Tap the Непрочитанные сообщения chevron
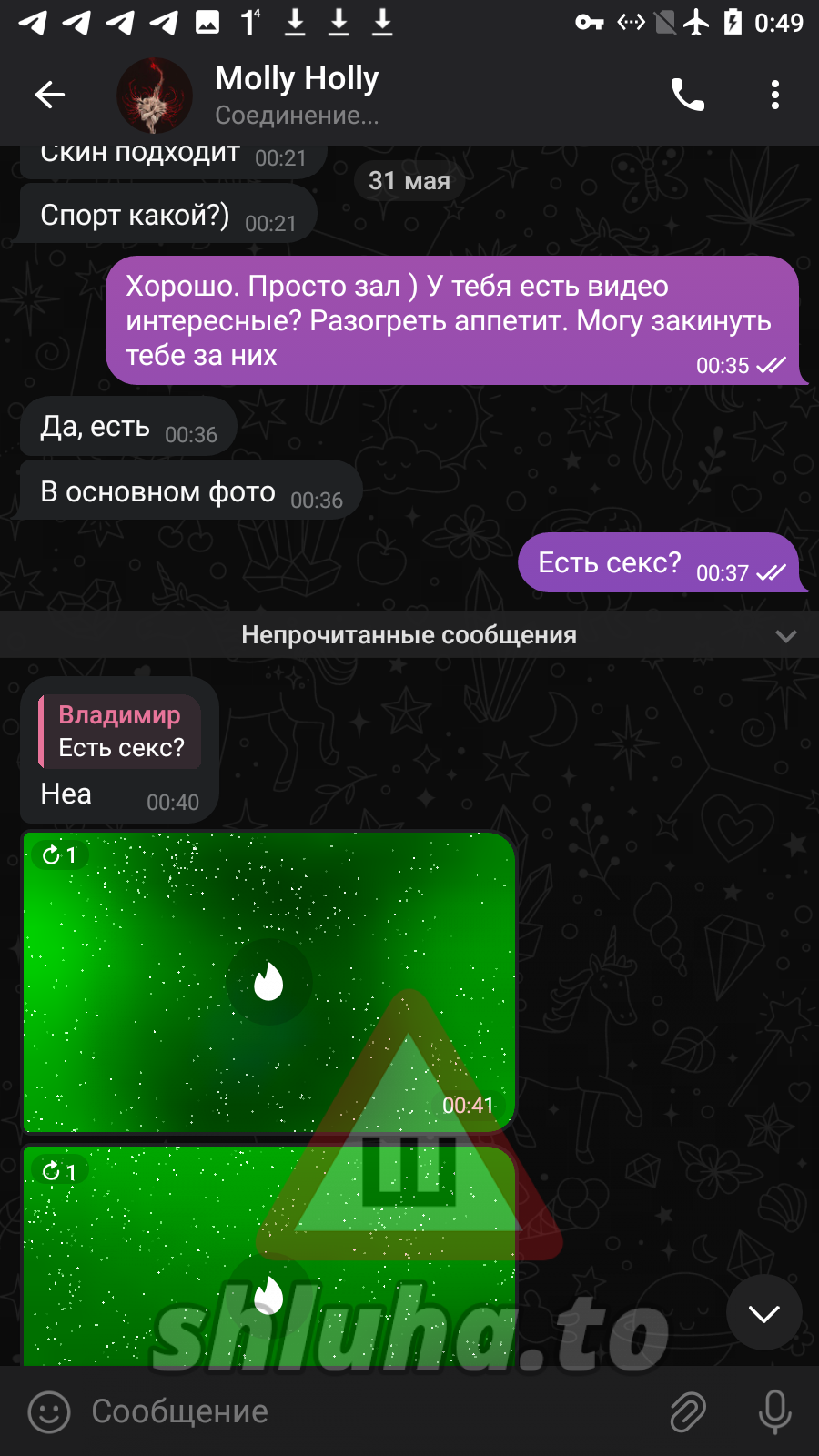 pos(785,635)
